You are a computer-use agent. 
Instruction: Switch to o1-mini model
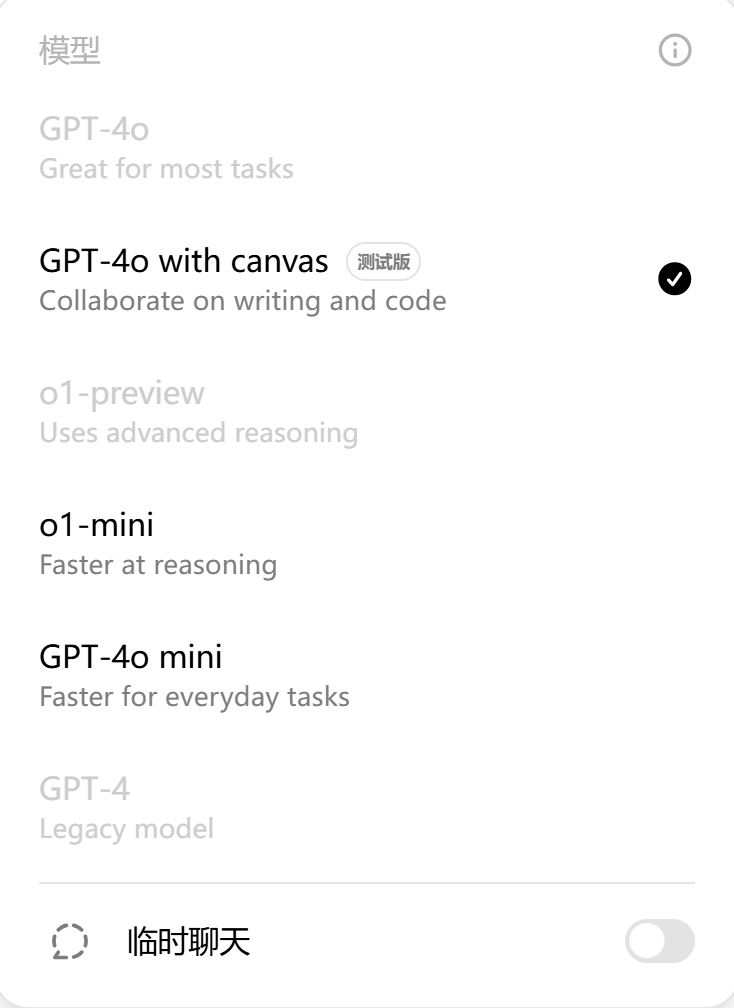pyautogui.click(x=158, y=543)
